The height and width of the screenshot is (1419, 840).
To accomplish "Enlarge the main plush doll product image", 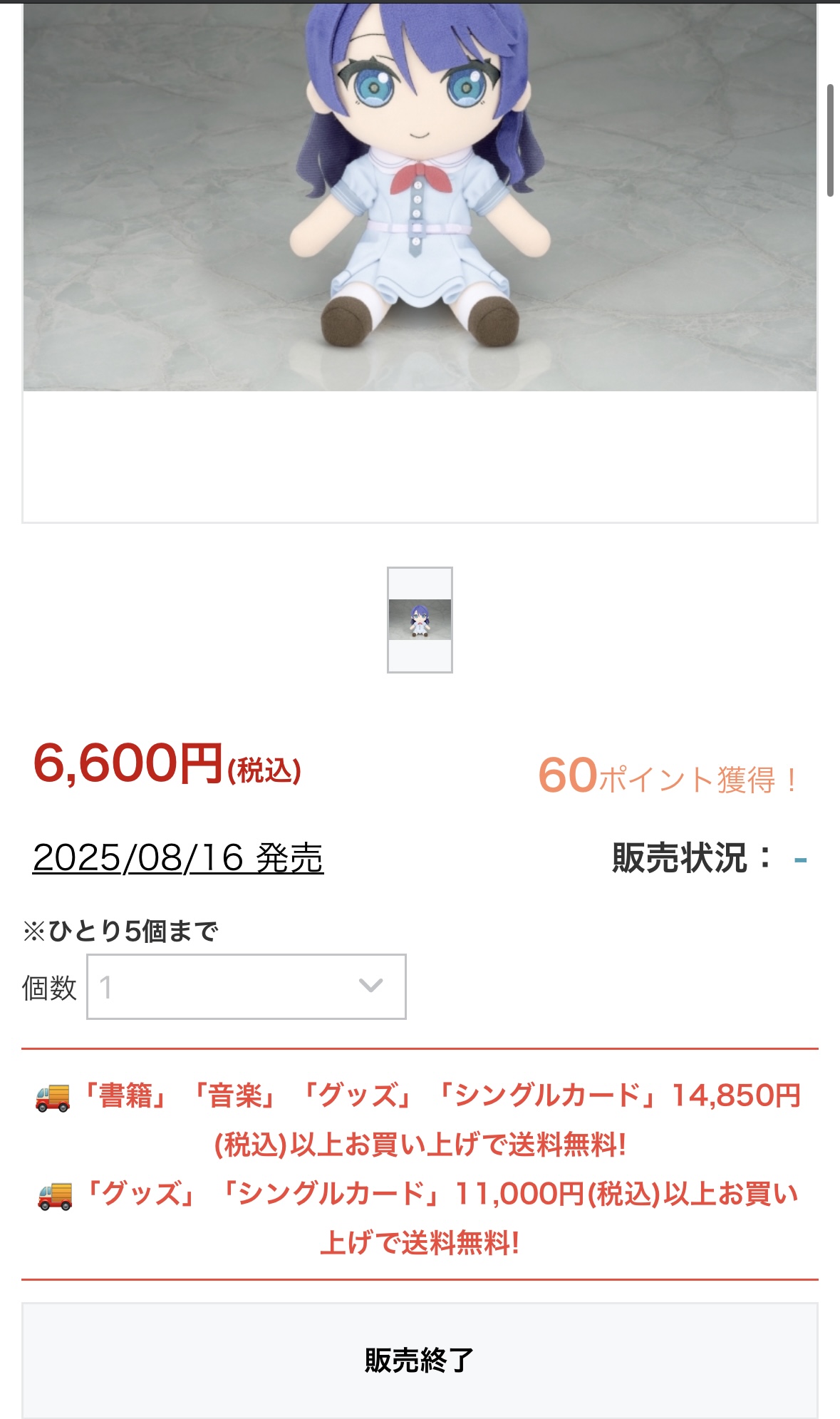I will pos(420,195).
